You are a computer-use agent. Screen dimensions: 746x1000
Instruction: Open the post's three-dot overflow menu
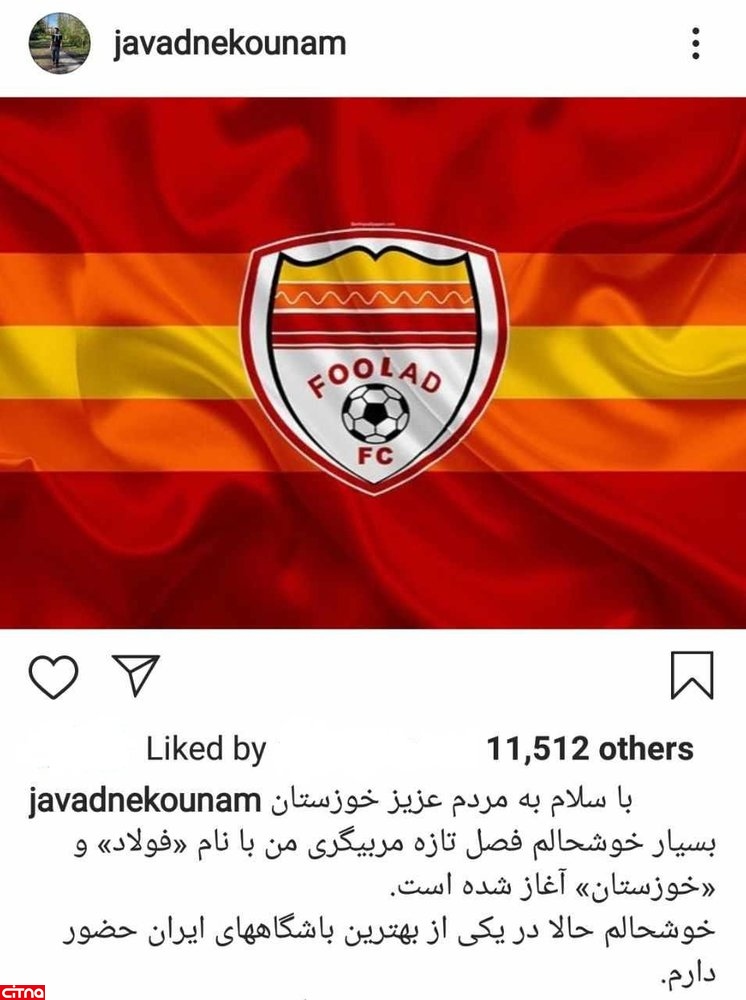tap(696, 43)
